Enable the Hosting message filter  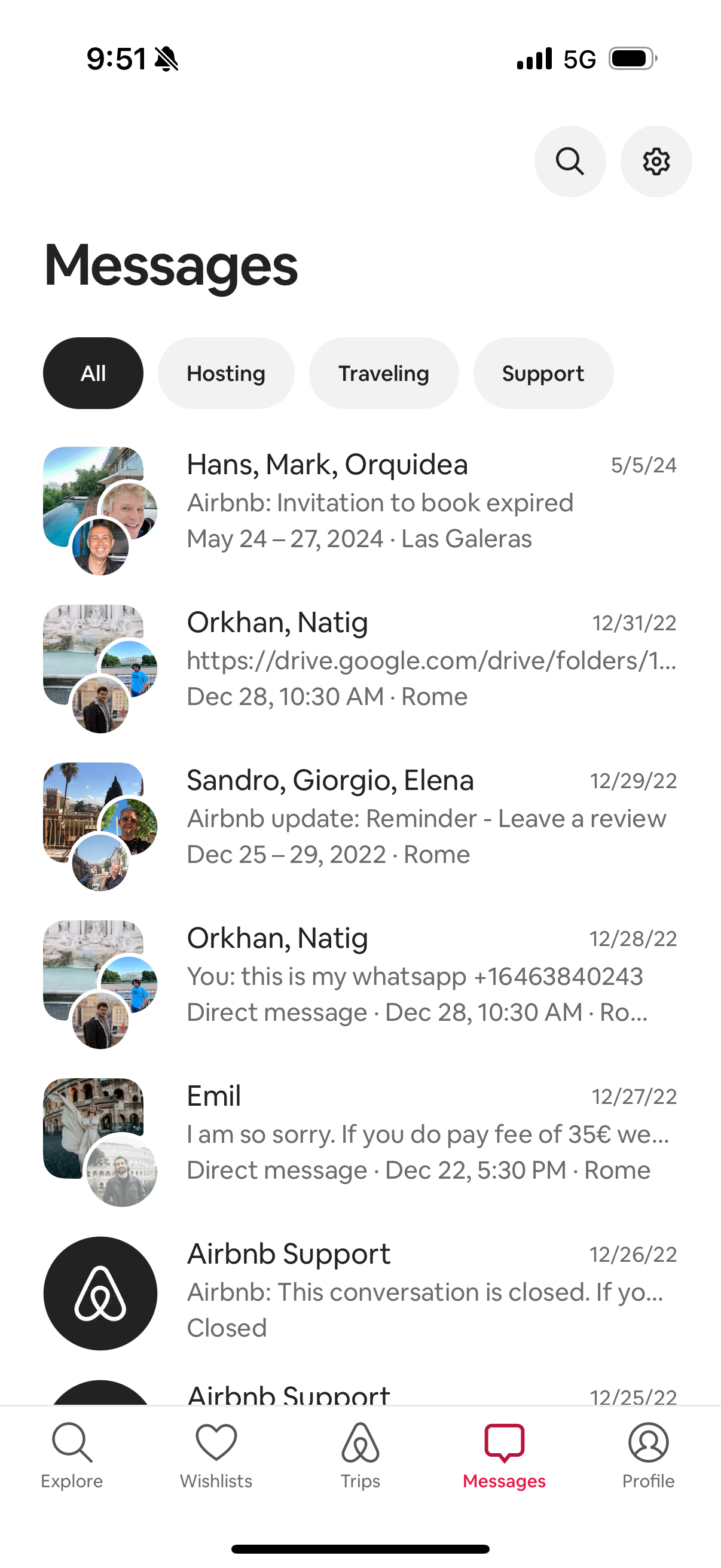click(x=226, y=373)
